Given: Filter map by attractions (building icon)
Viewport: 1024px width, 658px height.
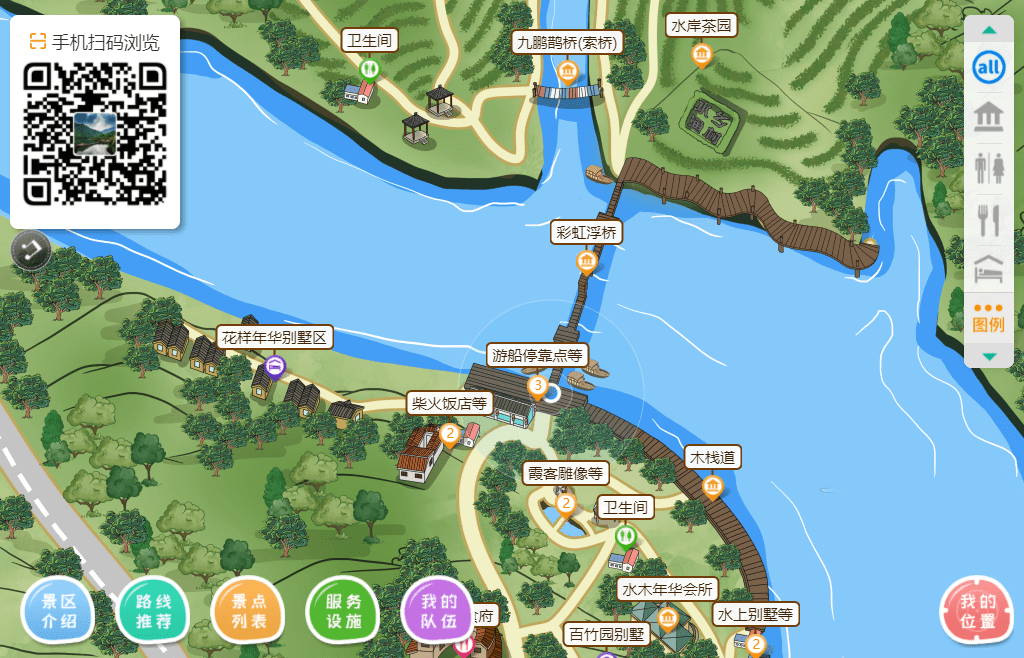Looking at the screenshot, I should tap(989, 115).
